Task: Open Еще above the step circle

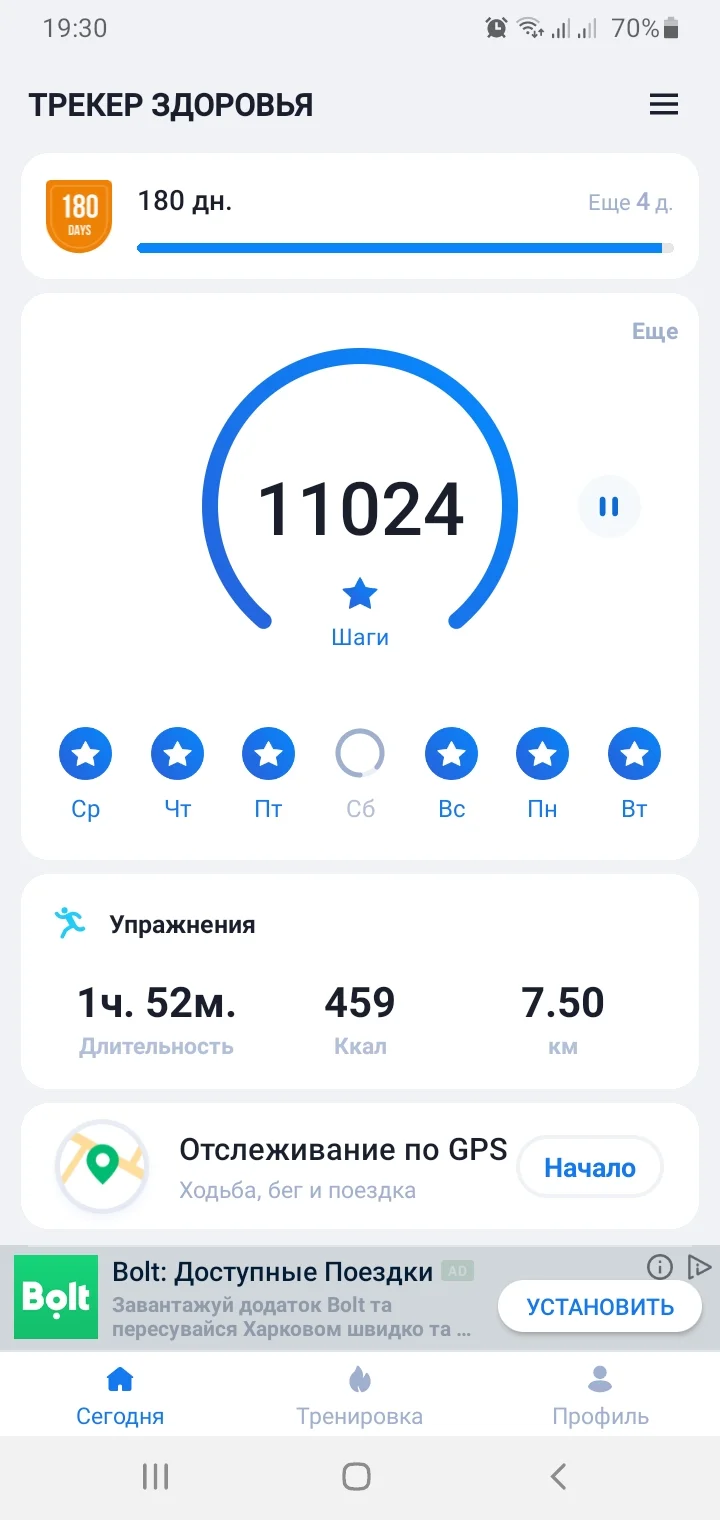Action: (x=656, y=331)
